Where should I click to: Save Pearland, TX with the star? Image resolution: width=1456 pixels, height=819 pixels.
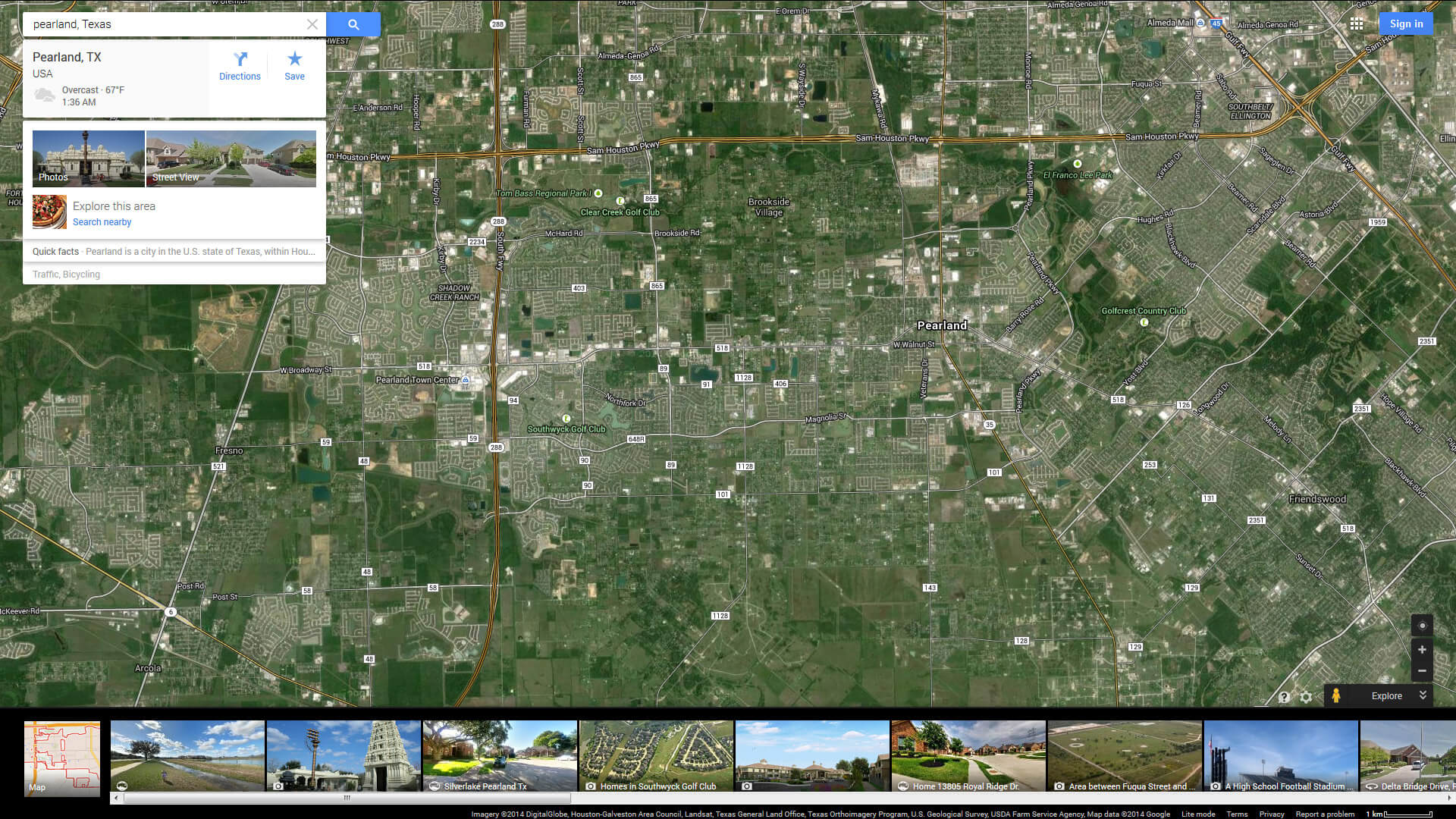(x=294, y=66)
